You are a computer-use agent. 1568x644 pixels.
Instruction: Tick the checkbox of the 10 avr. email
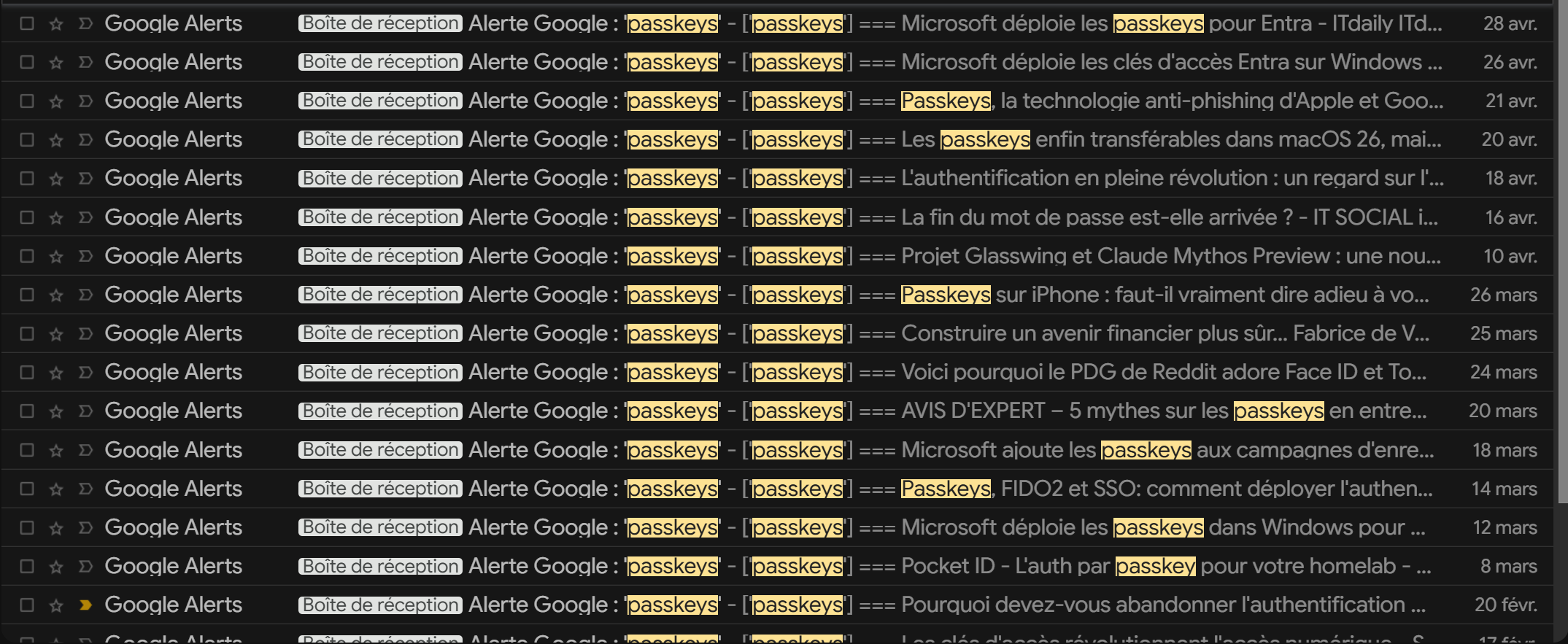[27, 256]
